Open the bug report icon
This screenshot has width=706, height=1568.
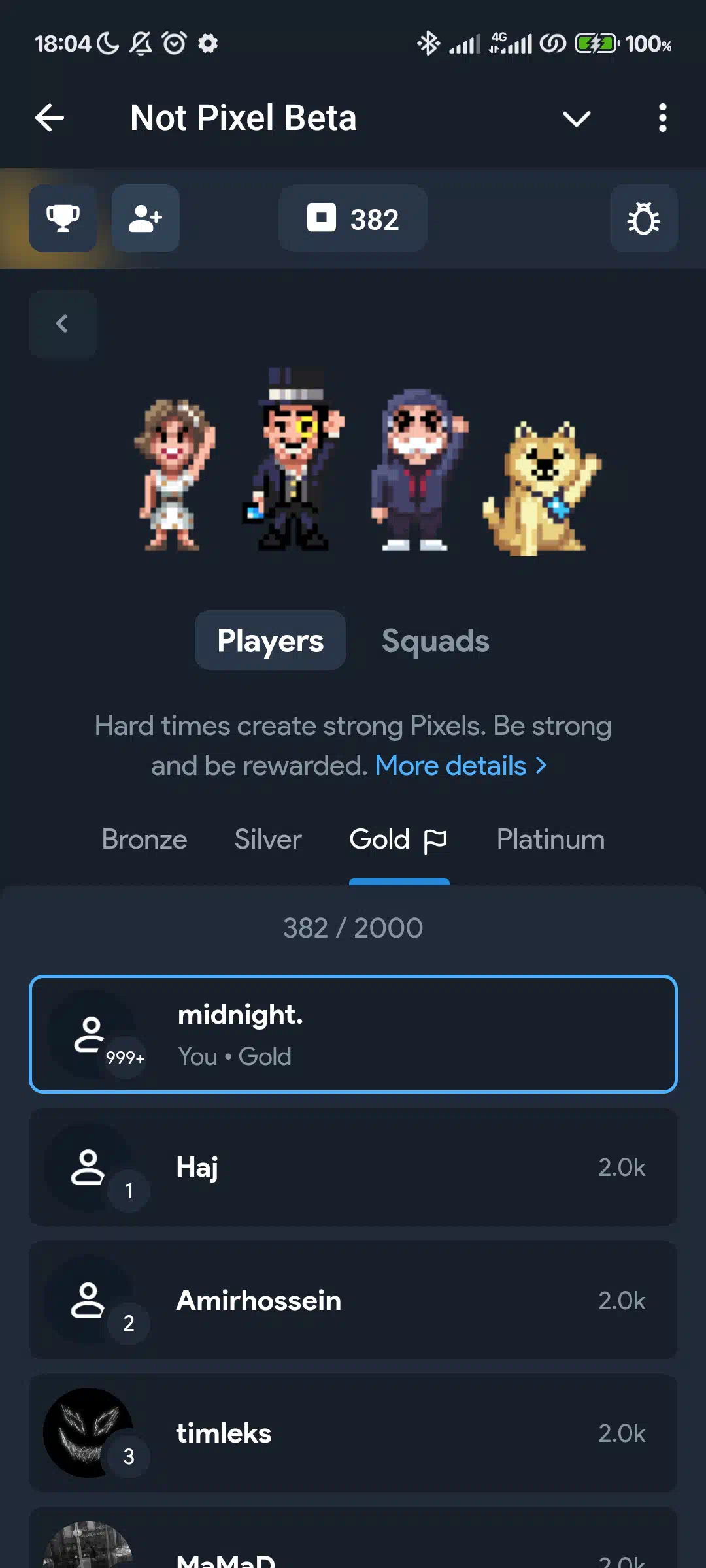click(x=644, y=218)
